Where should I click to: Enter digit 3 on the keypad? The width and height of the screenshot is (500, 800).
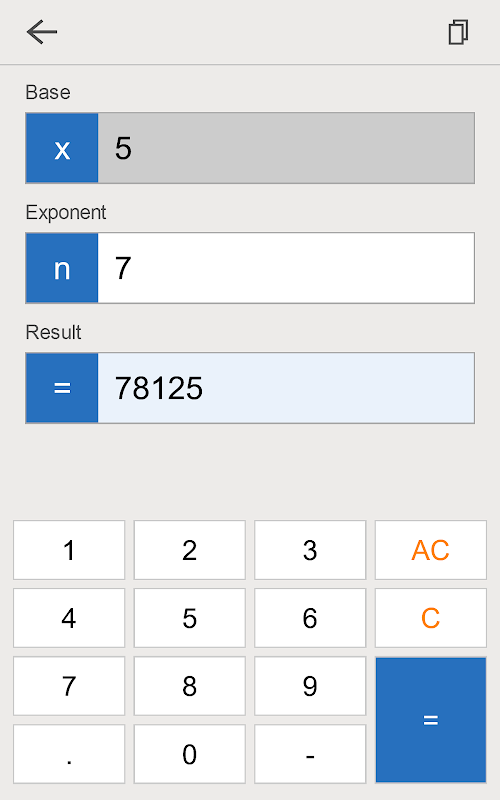pyautogui.click(x=310, y=550)
